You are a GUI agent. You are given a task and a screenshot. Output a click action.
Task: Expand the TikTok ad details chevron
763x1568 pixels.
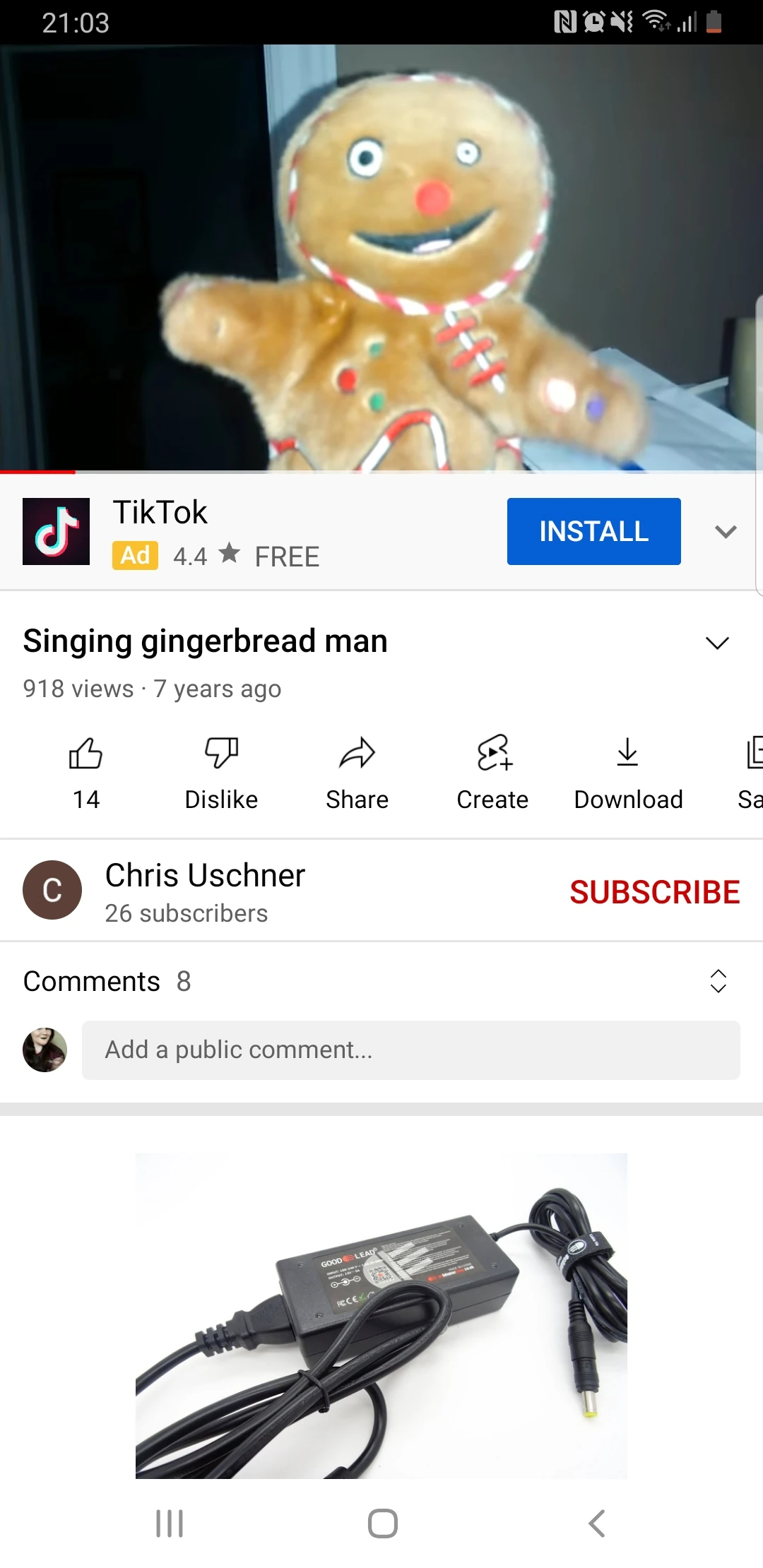pos(725,531)
